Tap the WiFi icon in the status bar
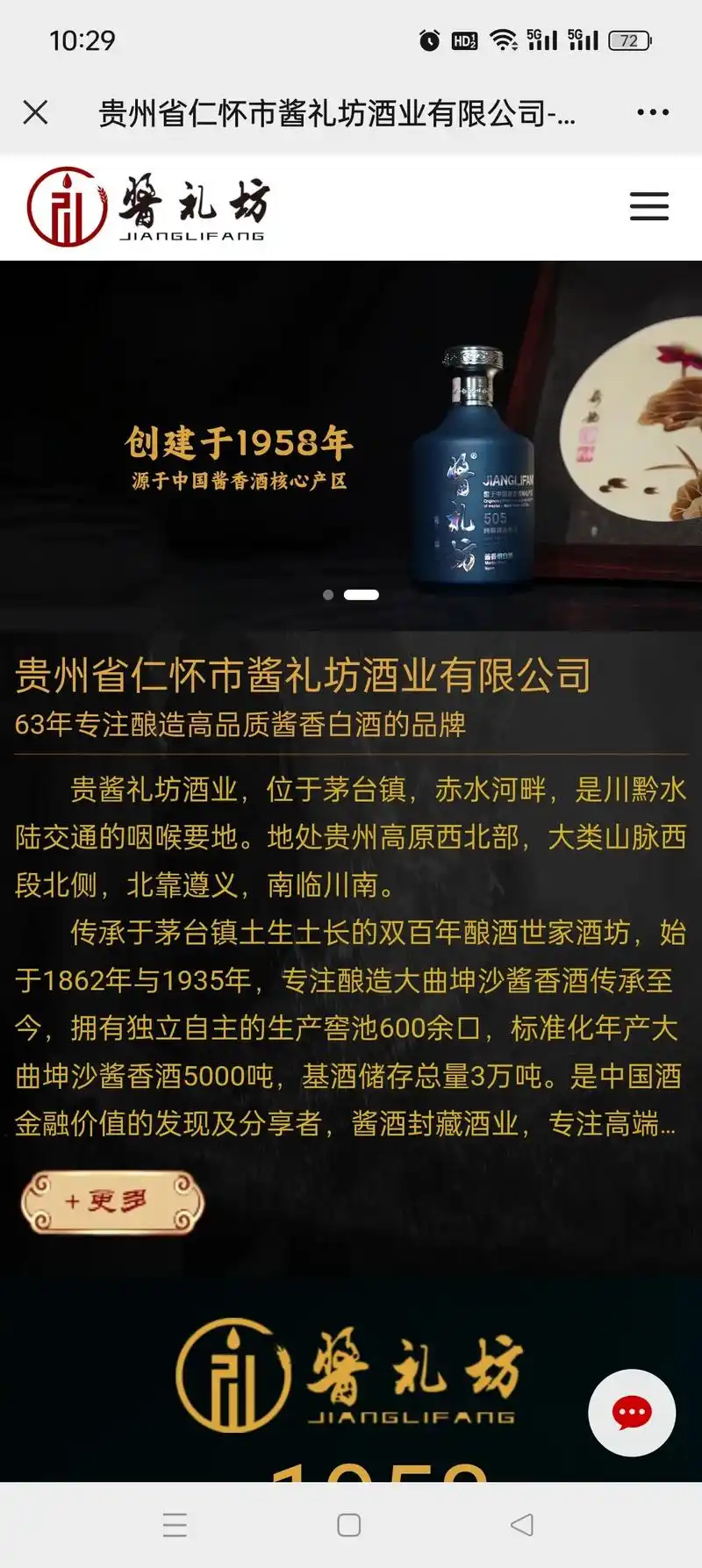 click(x=502, y=39)
